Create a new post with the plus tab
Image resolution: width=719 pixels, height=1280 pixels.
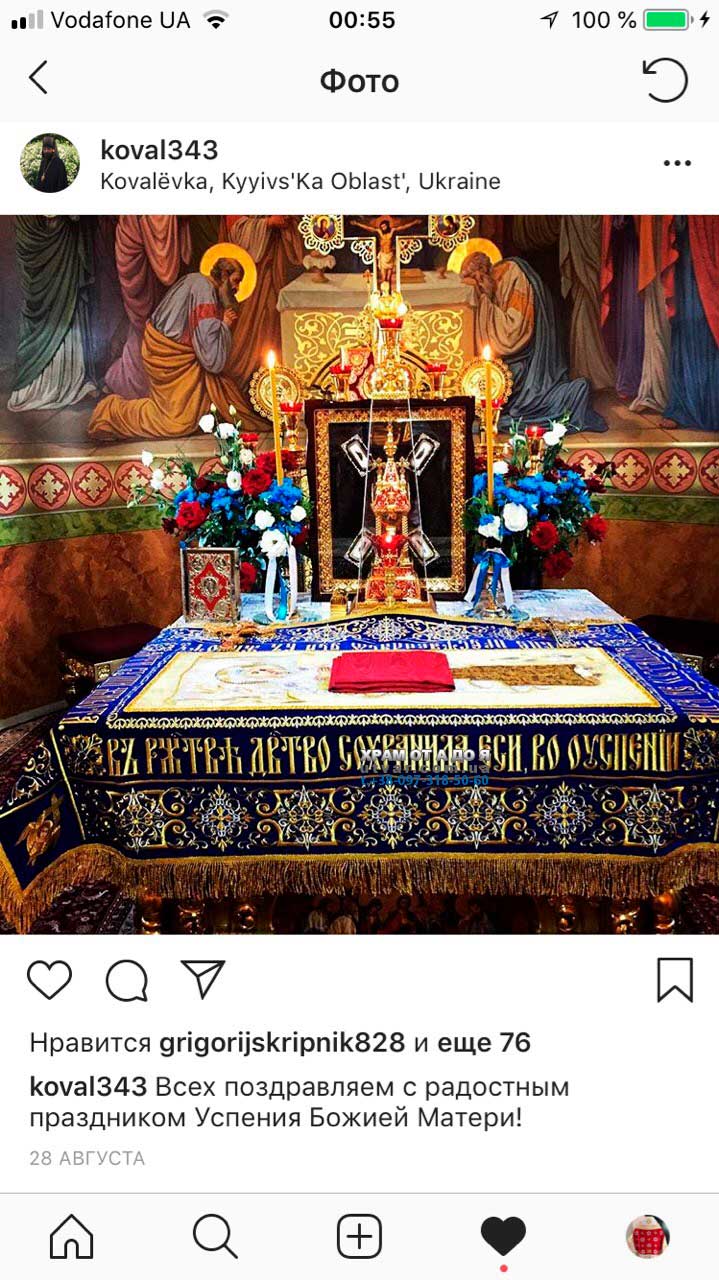point(359,1237)
